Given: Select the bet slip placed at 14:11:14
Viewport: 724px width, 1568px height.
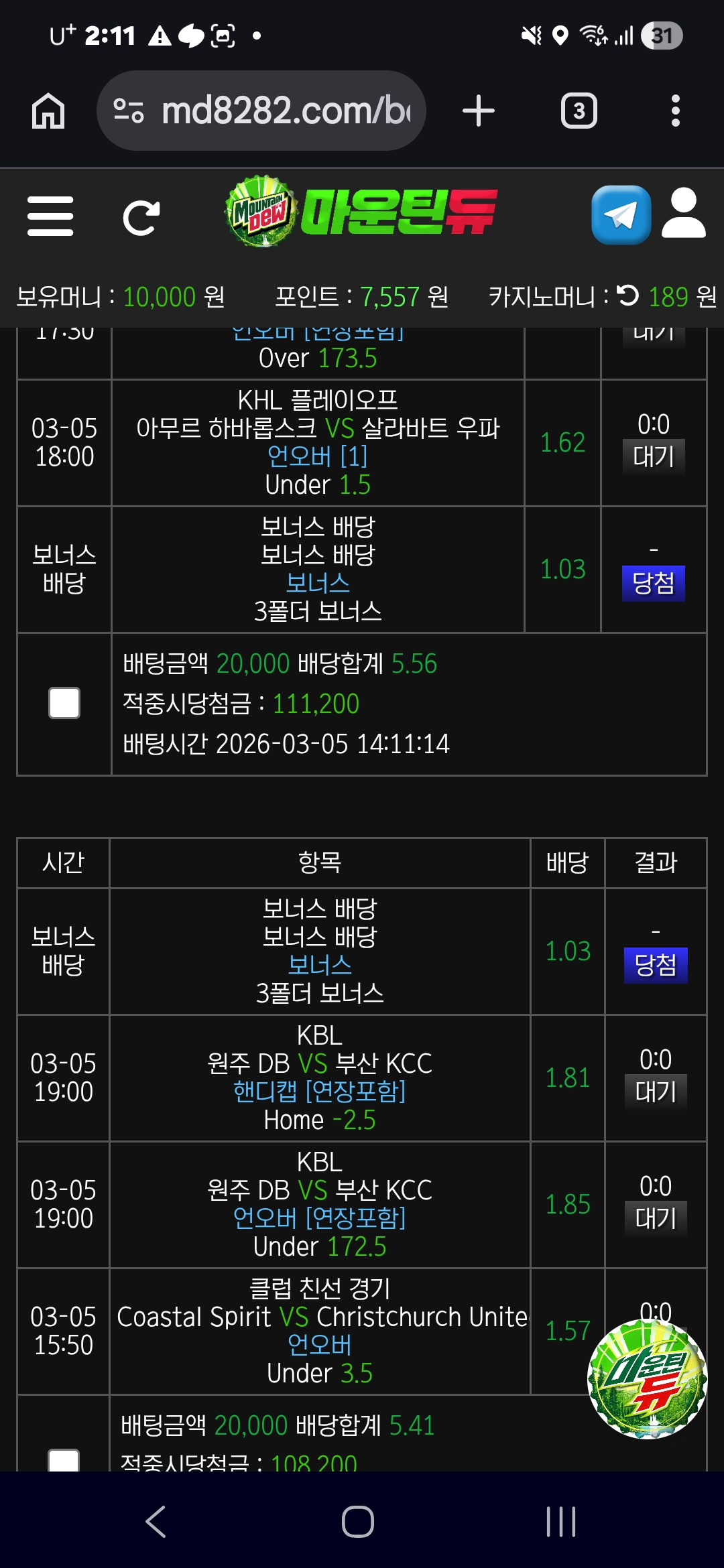Looking at the screenshot, I should tap(64, 703).
